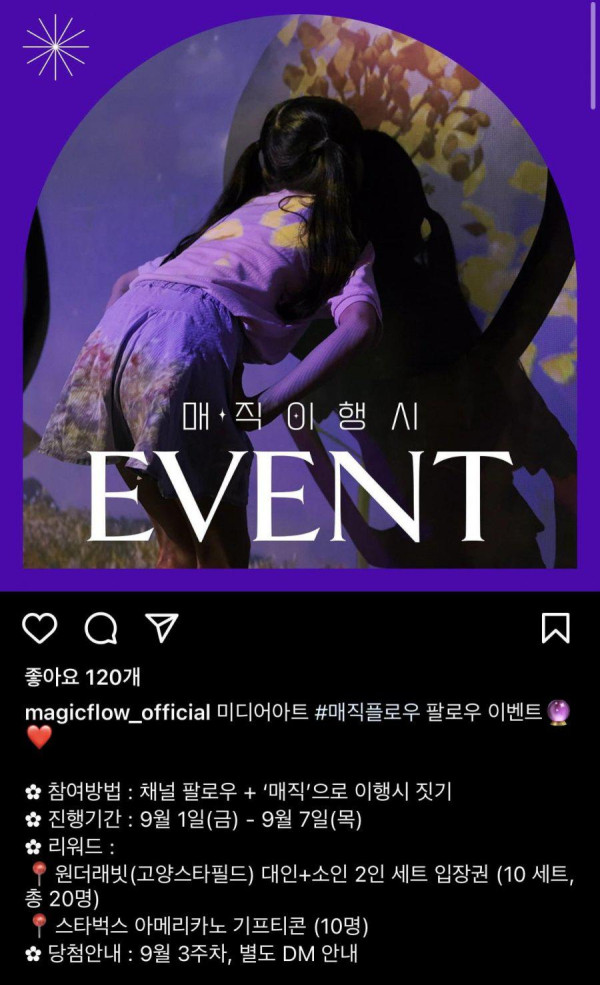Like the magicflow_official post
Image resolution: width=600 pixels, height=985 pixels.
click(40, 628)
